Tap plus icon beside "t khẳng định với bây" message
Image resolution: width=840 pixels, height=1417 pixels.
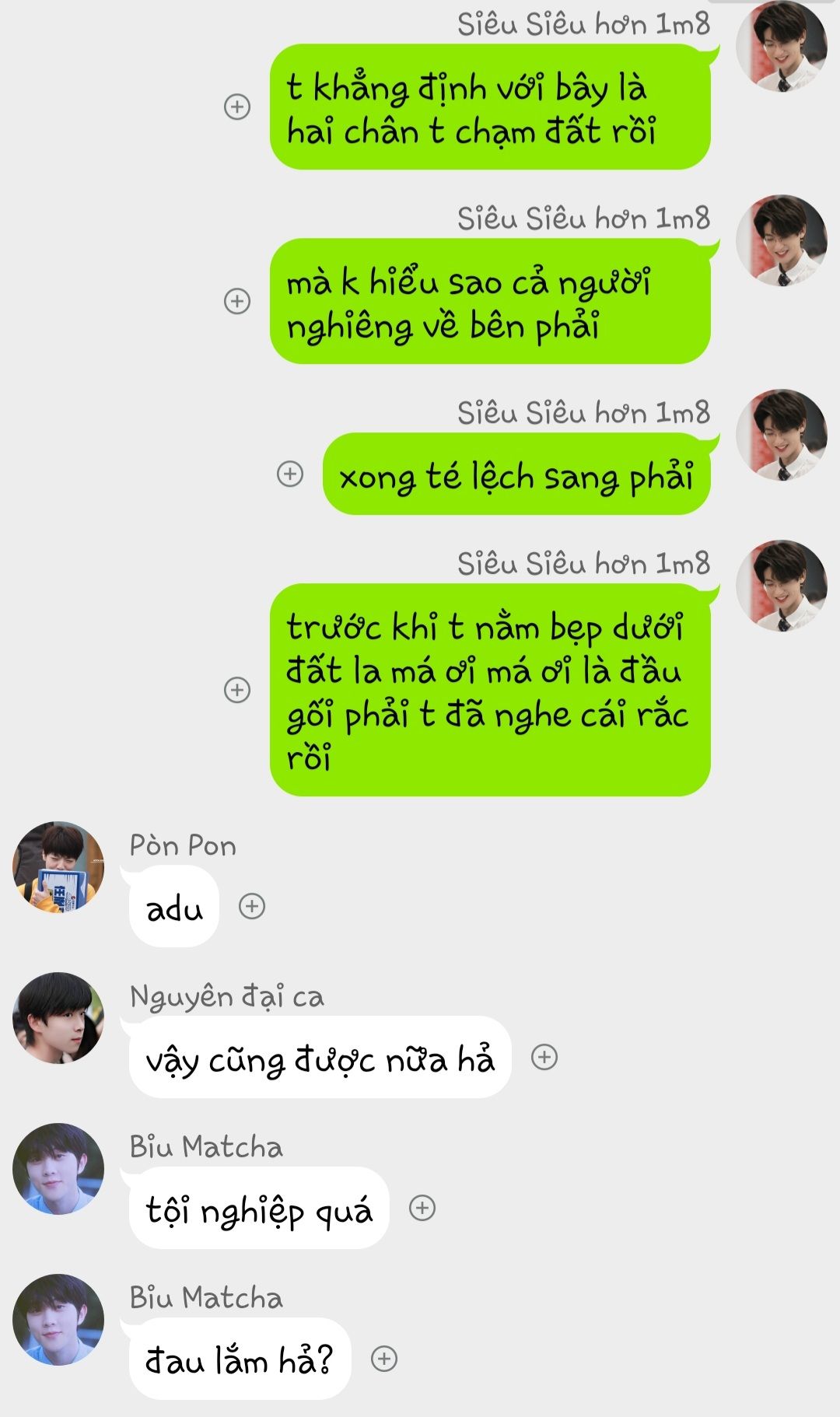pyautogui.click(x=237, y=107)
